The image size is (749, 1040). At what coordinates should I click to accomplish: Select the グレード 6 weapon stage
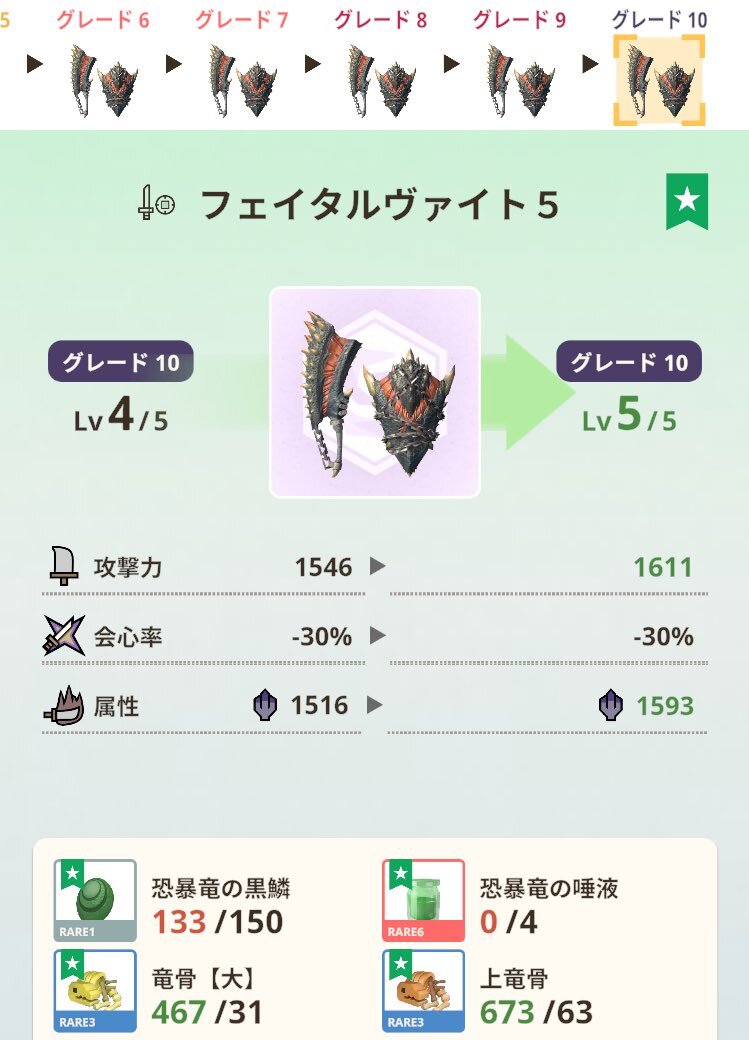tap(103, 78)
